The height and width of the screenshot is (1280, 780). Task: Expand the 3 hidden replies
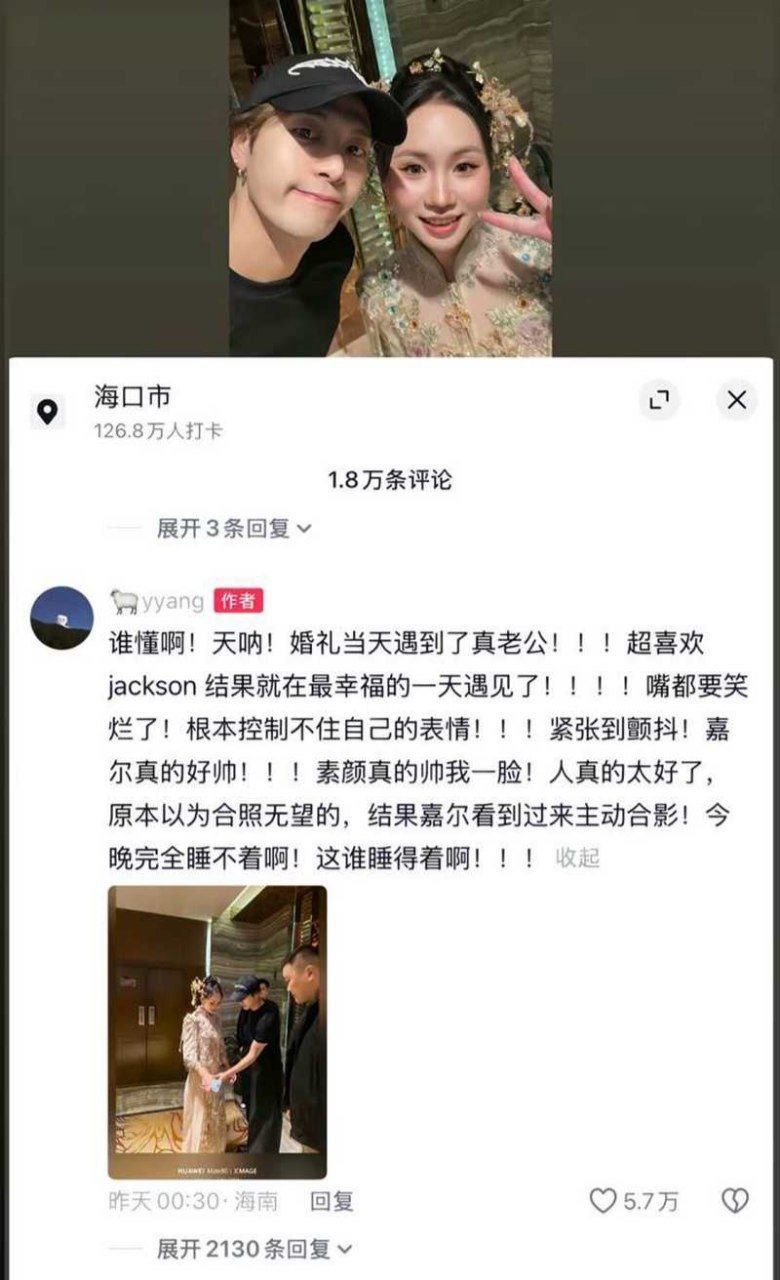click(234, 528)
